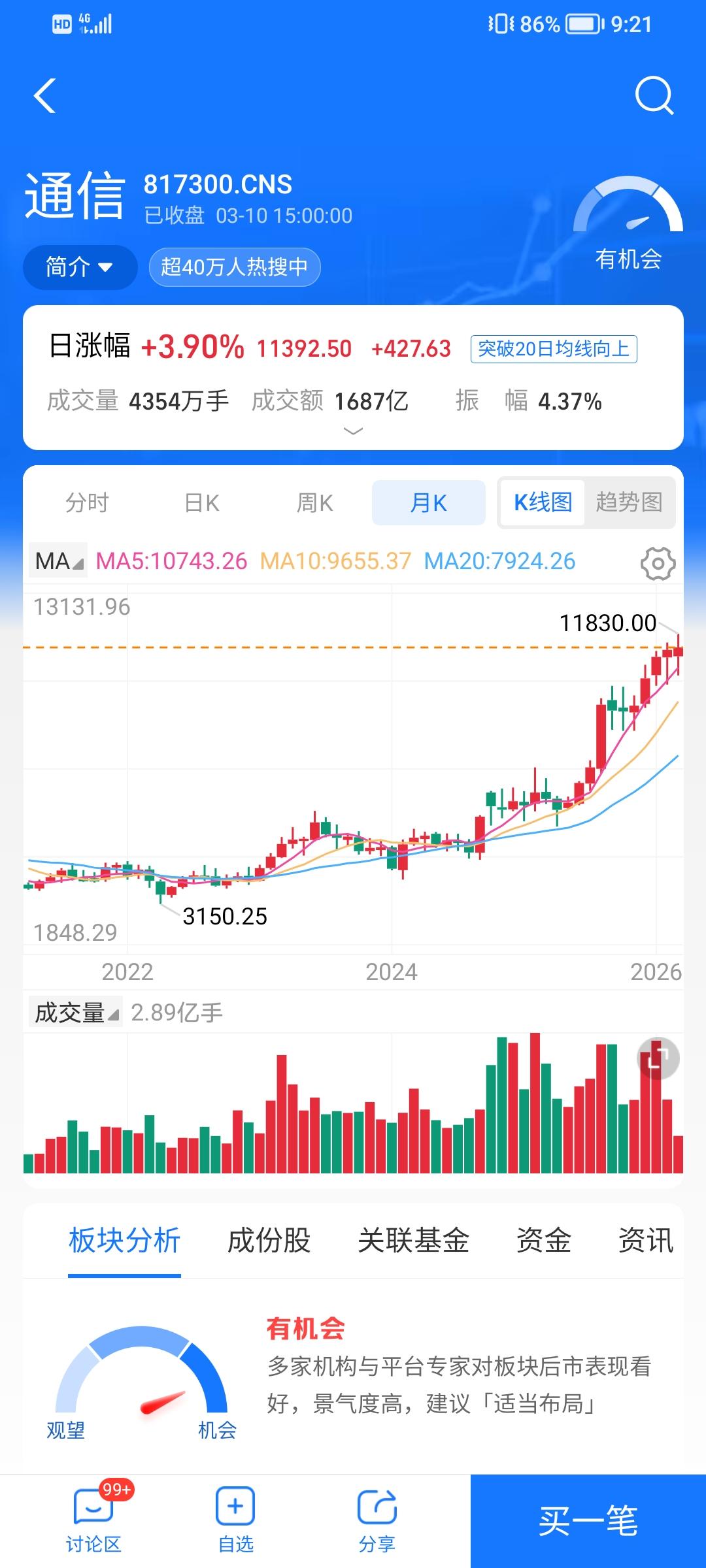Tap the 突破20日均线向上 signal label
This screenshot has height=1568, width=706.
(x=554, y=350)
